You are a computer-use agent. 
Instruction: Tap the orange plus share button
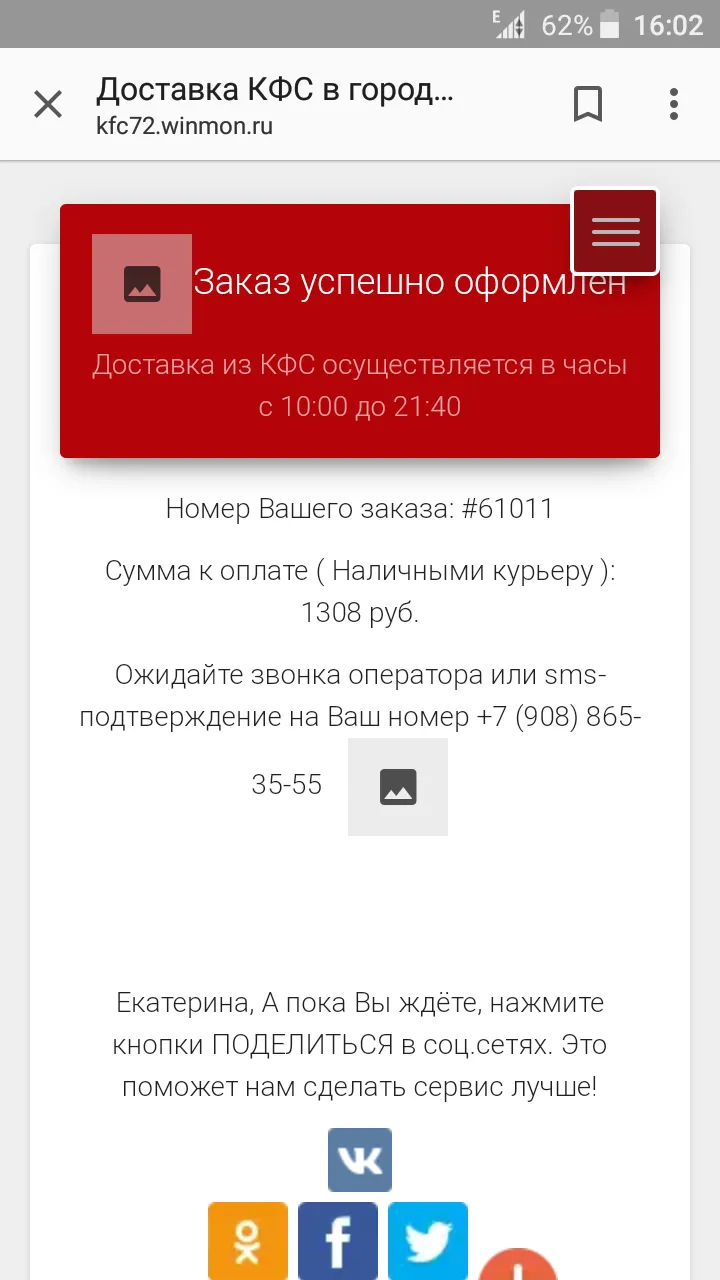[518, 1264]
